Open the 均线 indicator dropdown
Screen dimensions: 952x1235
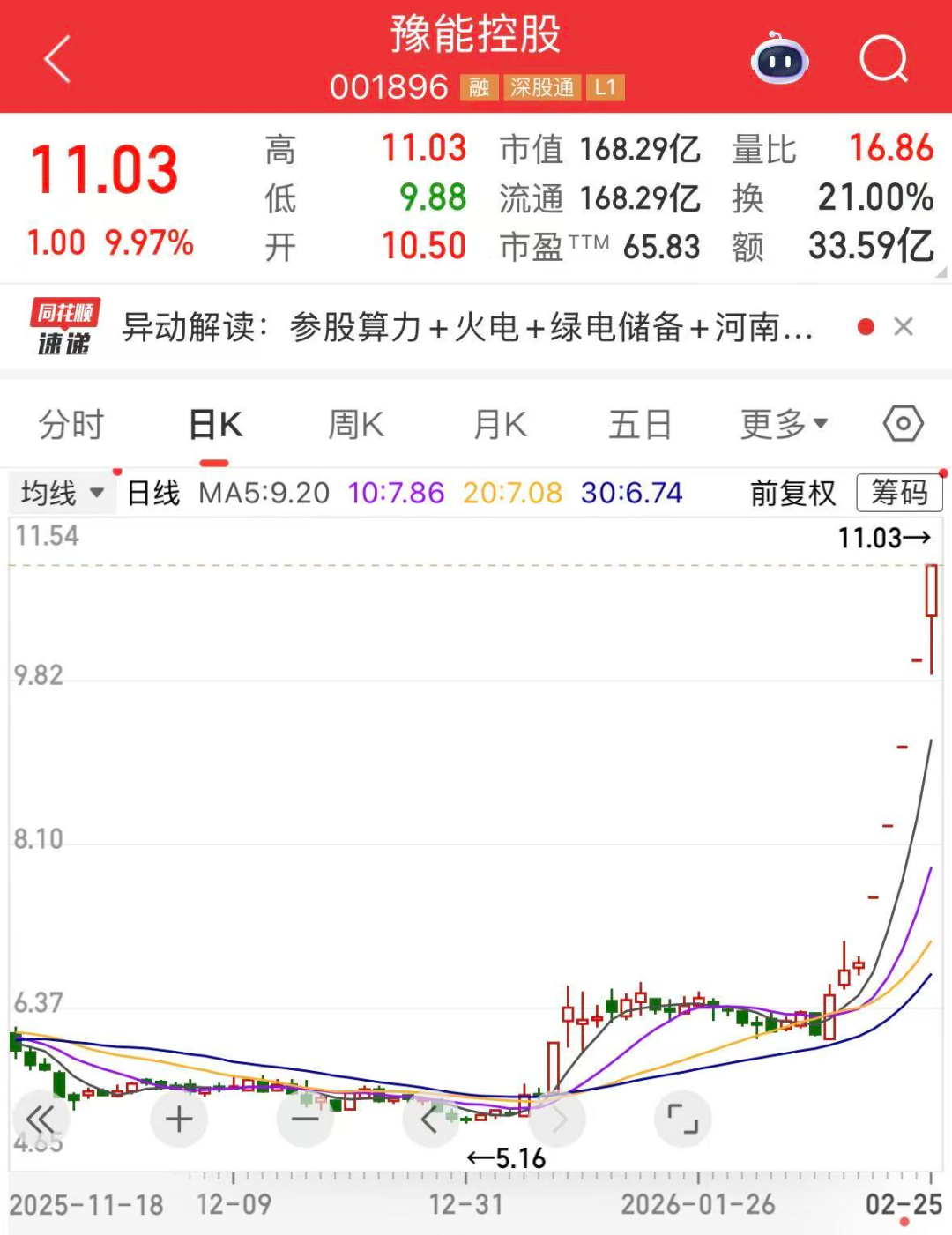pos(60,494)
